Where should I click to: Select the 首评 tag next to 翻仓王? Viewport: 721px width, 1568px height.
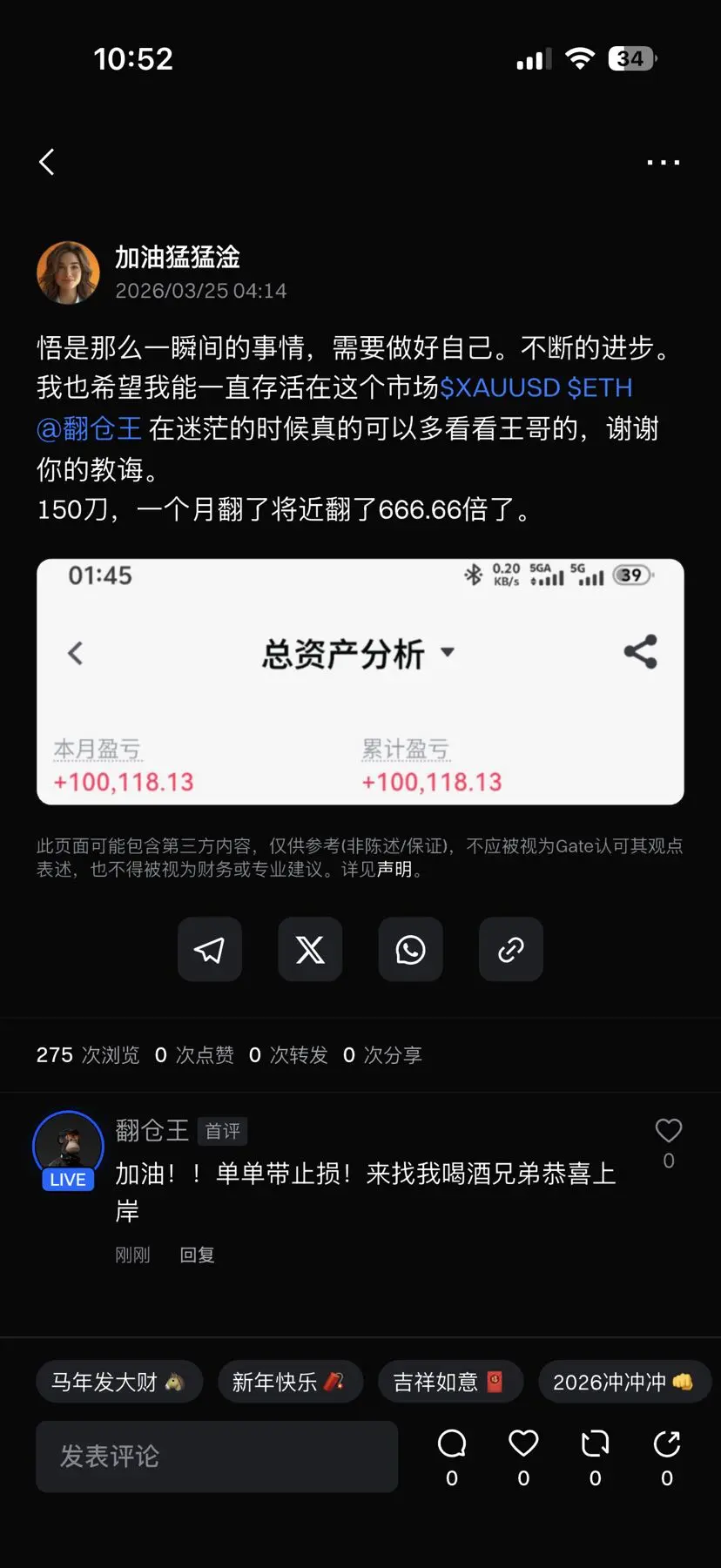(223, 1131)
